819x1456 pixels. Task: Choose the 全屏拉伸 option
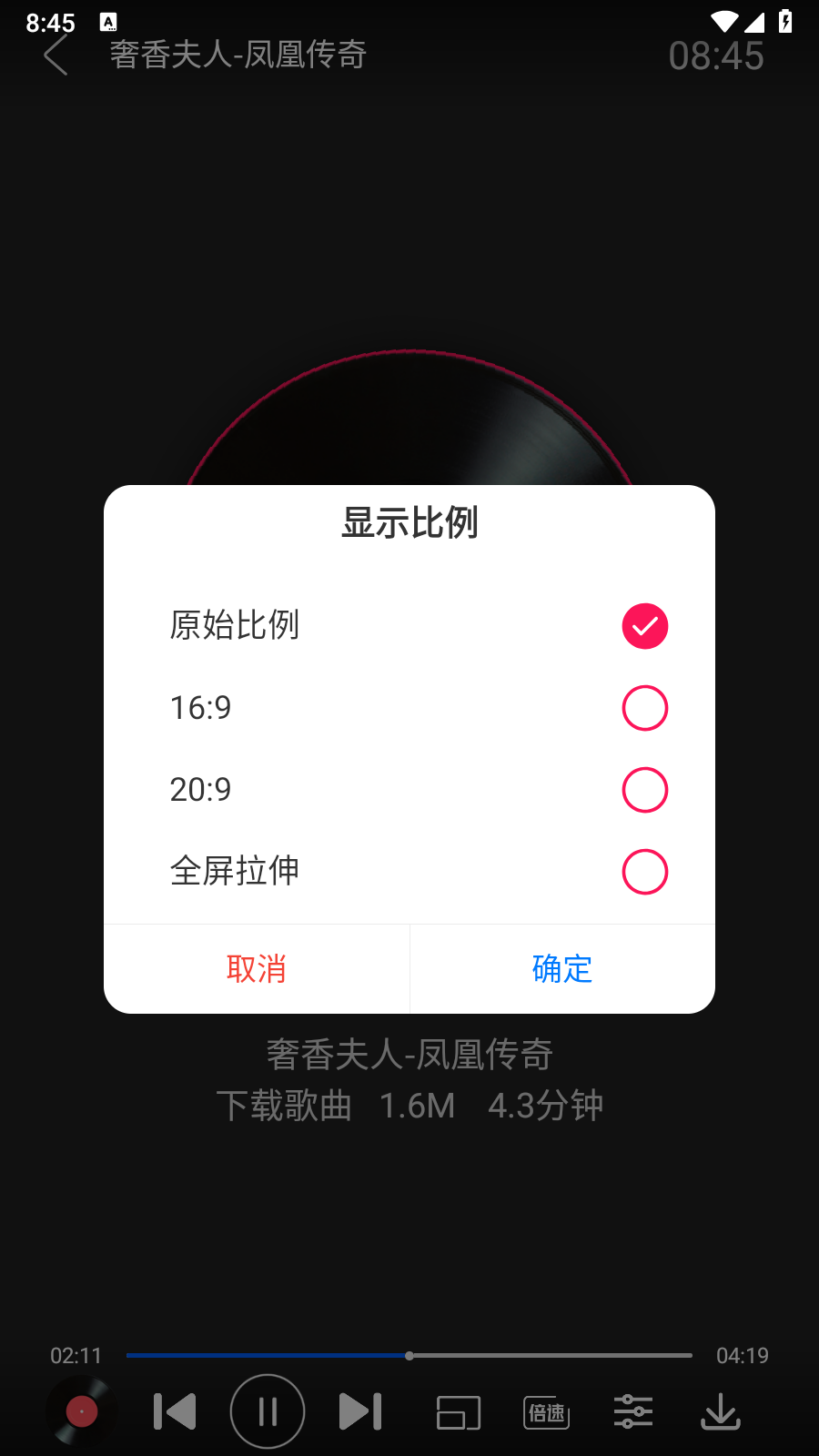(x=644, y=872)
